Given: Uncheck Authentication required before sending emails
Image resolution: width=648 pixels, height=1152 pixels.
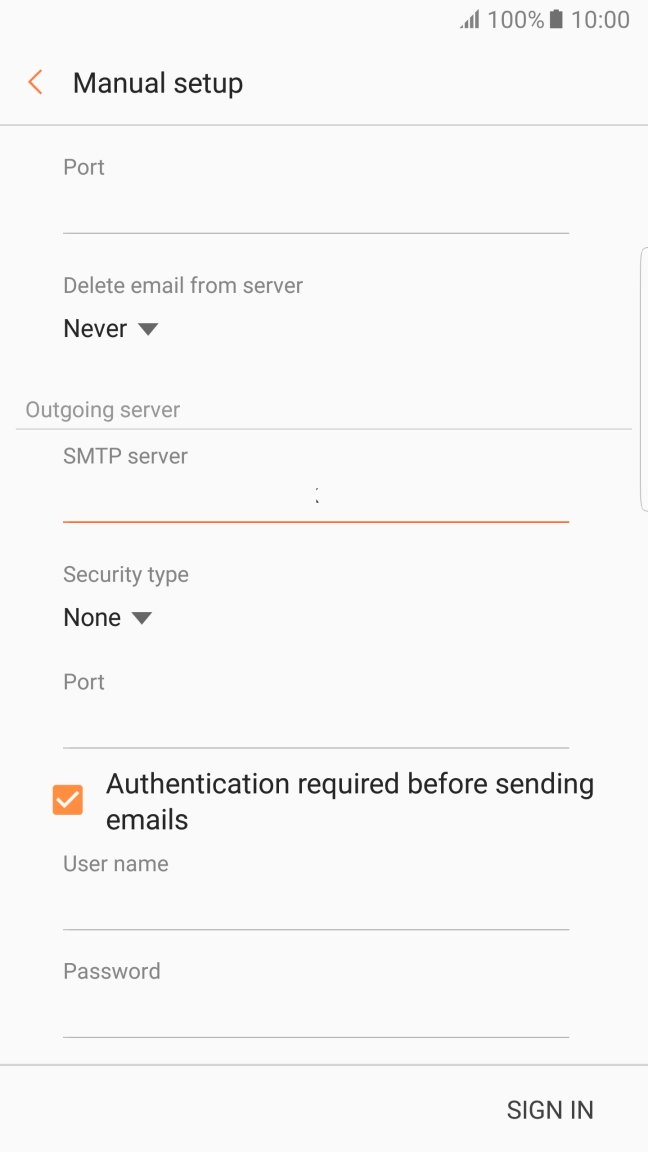Looking at the screenshot, I should click(68, 800).
